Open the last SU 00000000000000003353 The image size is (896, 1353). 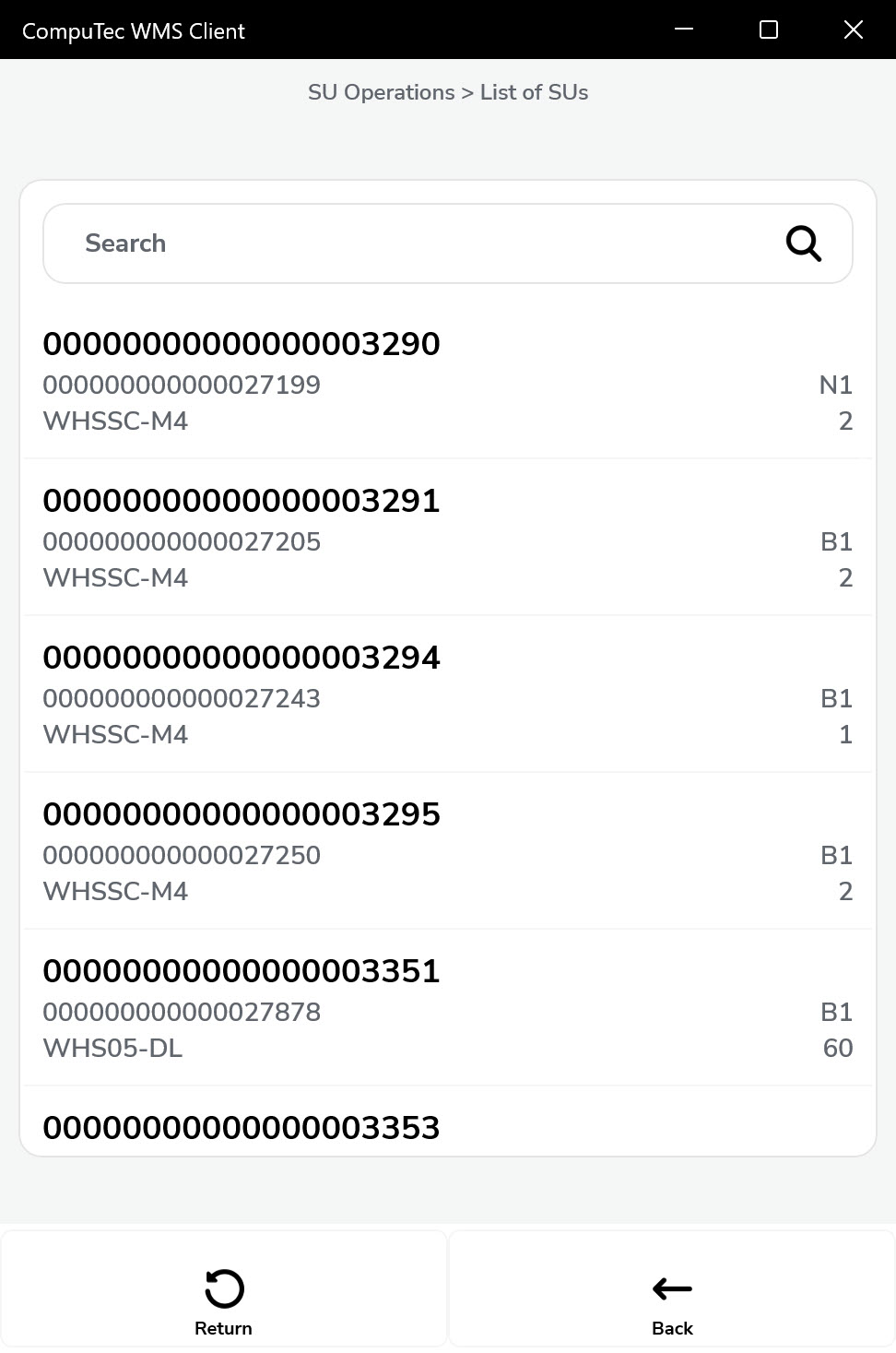coord(242,1127)
